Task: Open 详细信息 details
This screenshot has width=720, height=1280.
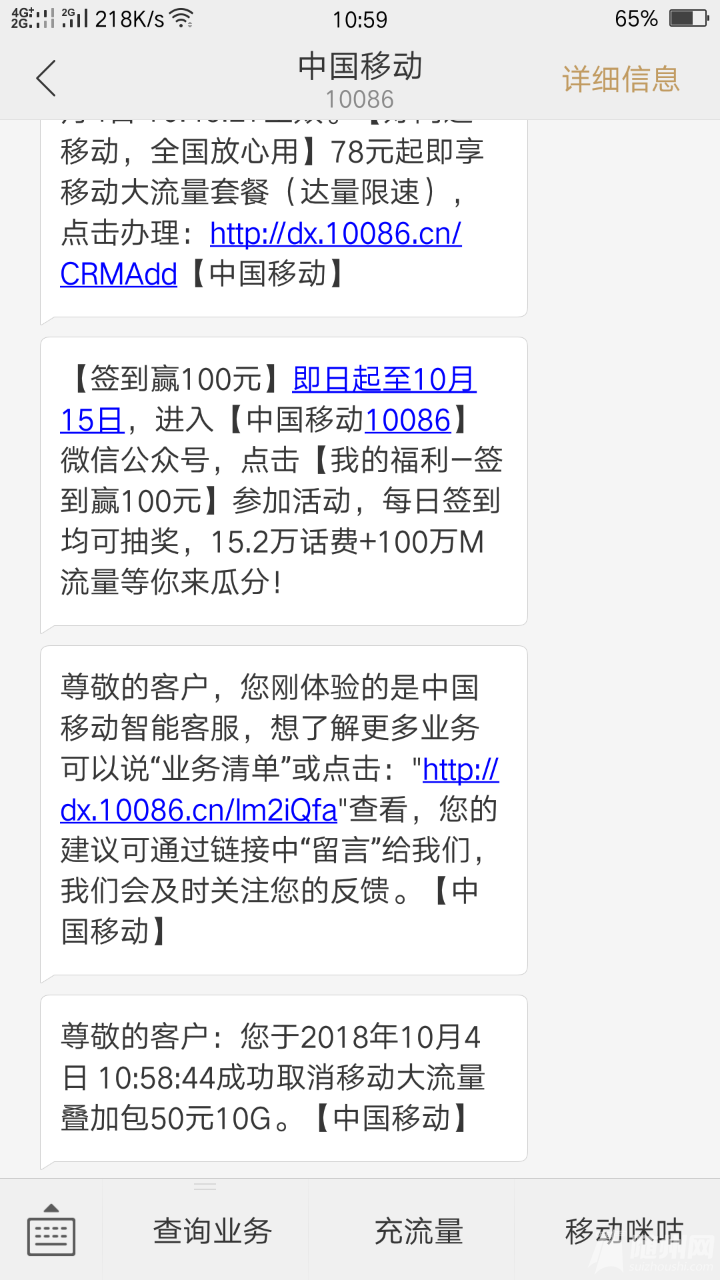Action: (x=620, y=79)
